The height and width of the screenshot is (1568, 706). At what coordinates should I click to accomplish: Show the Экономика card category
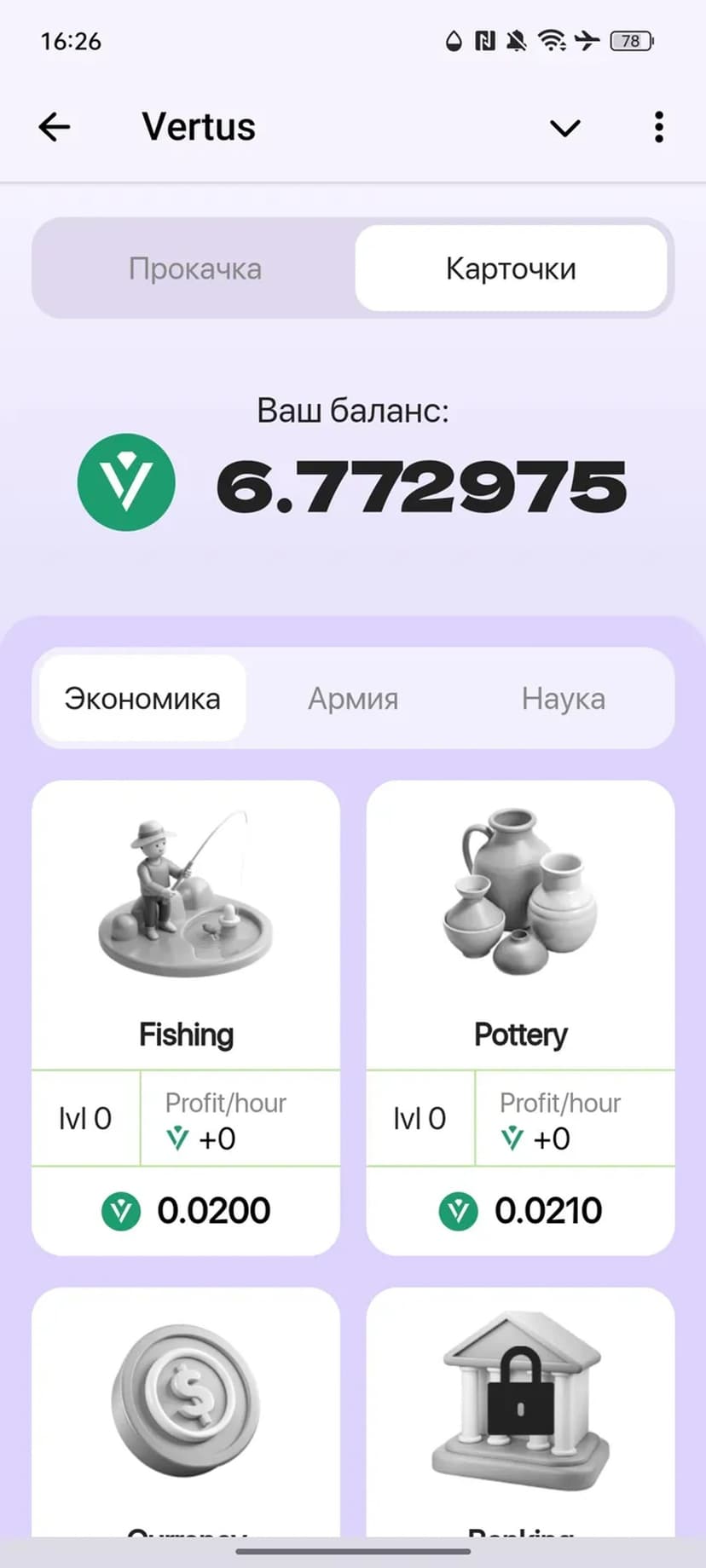coord(142,699)
